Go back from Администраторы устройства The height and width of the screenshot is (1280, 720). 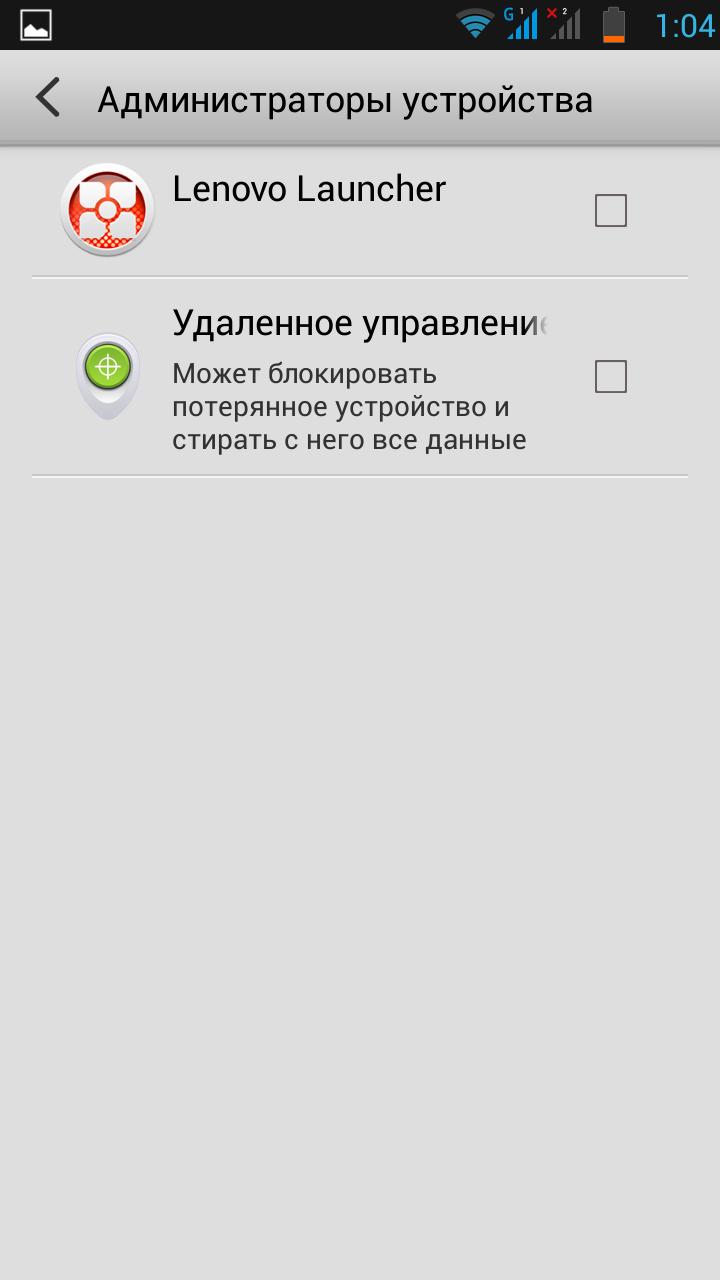[x=47, y=98]
